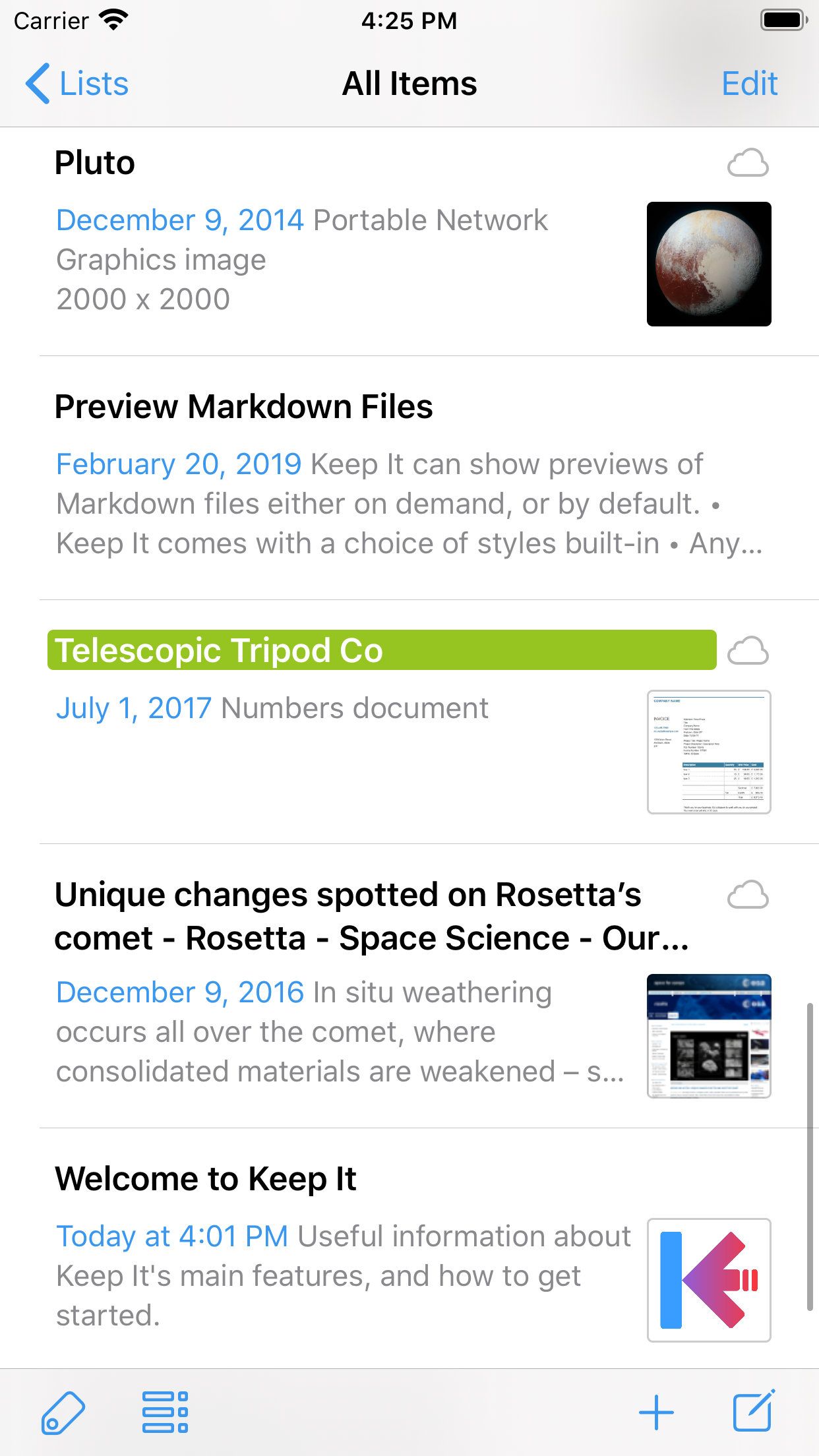Open the tags icon in the toolbar
The image size is (819, 1456).
click(x=63, y=1412)
